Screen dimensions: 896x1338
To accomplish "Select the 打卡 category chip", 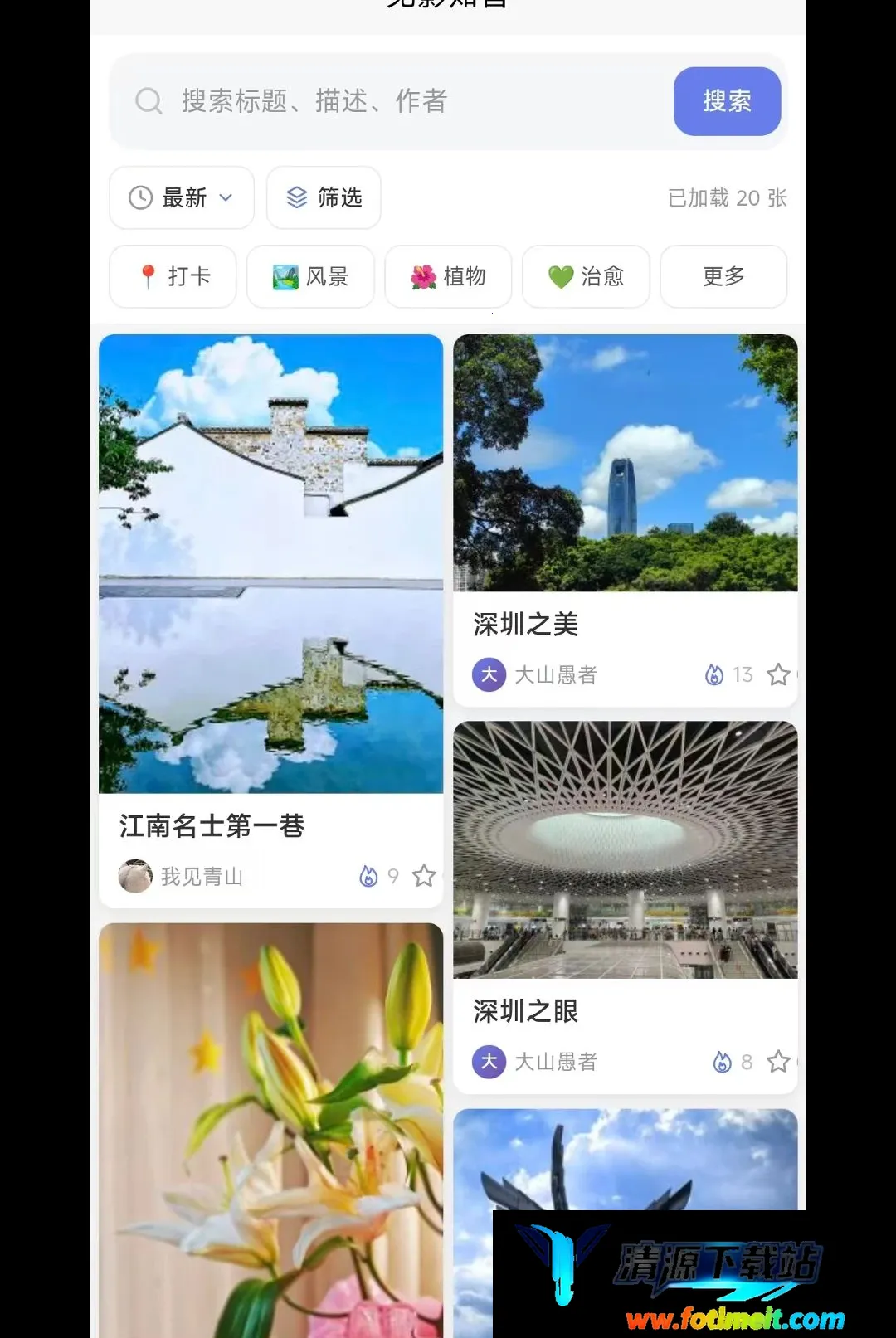I will [x=173, y=276].
